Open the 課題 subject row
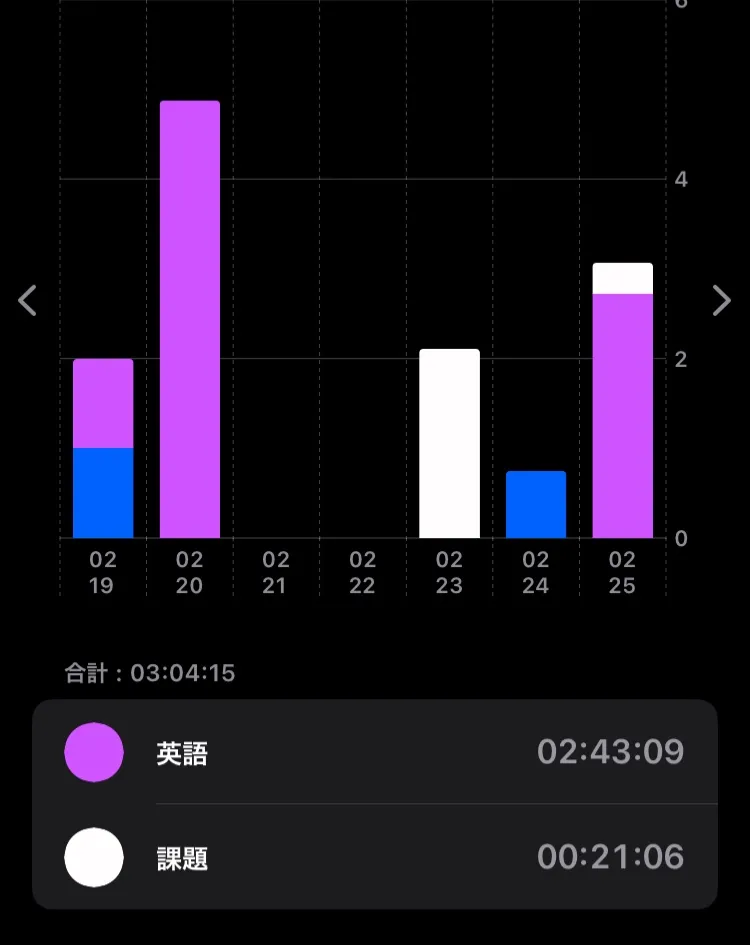Viewport: 750px width, 945px height. tap(375, 857)
